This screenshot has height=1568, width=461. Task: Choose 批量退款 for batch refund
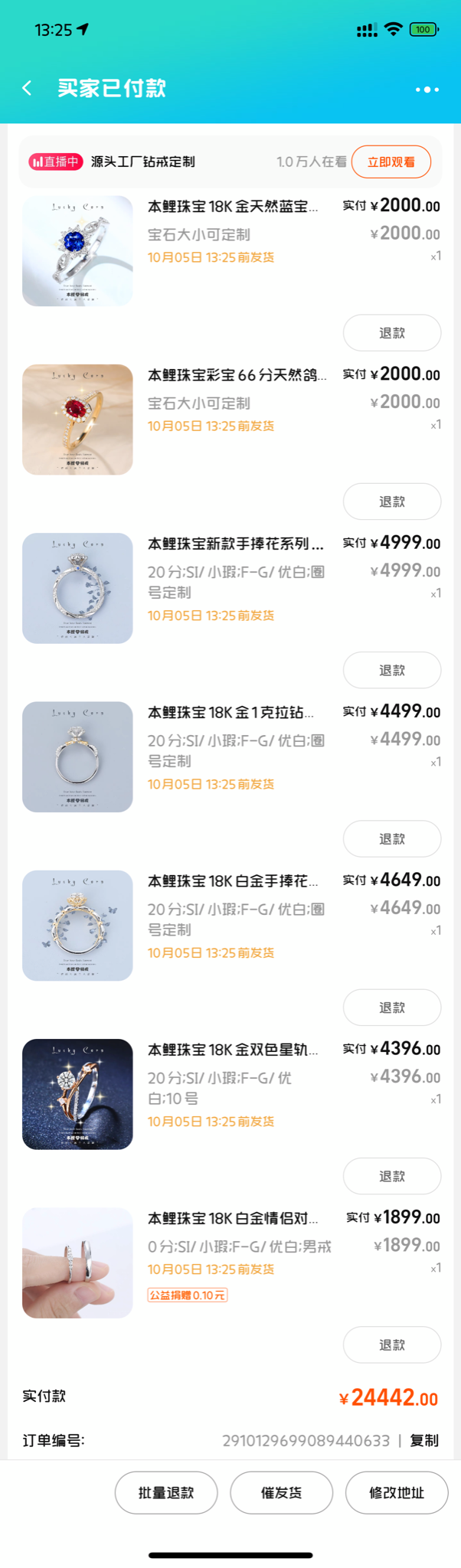(166, 1492)
